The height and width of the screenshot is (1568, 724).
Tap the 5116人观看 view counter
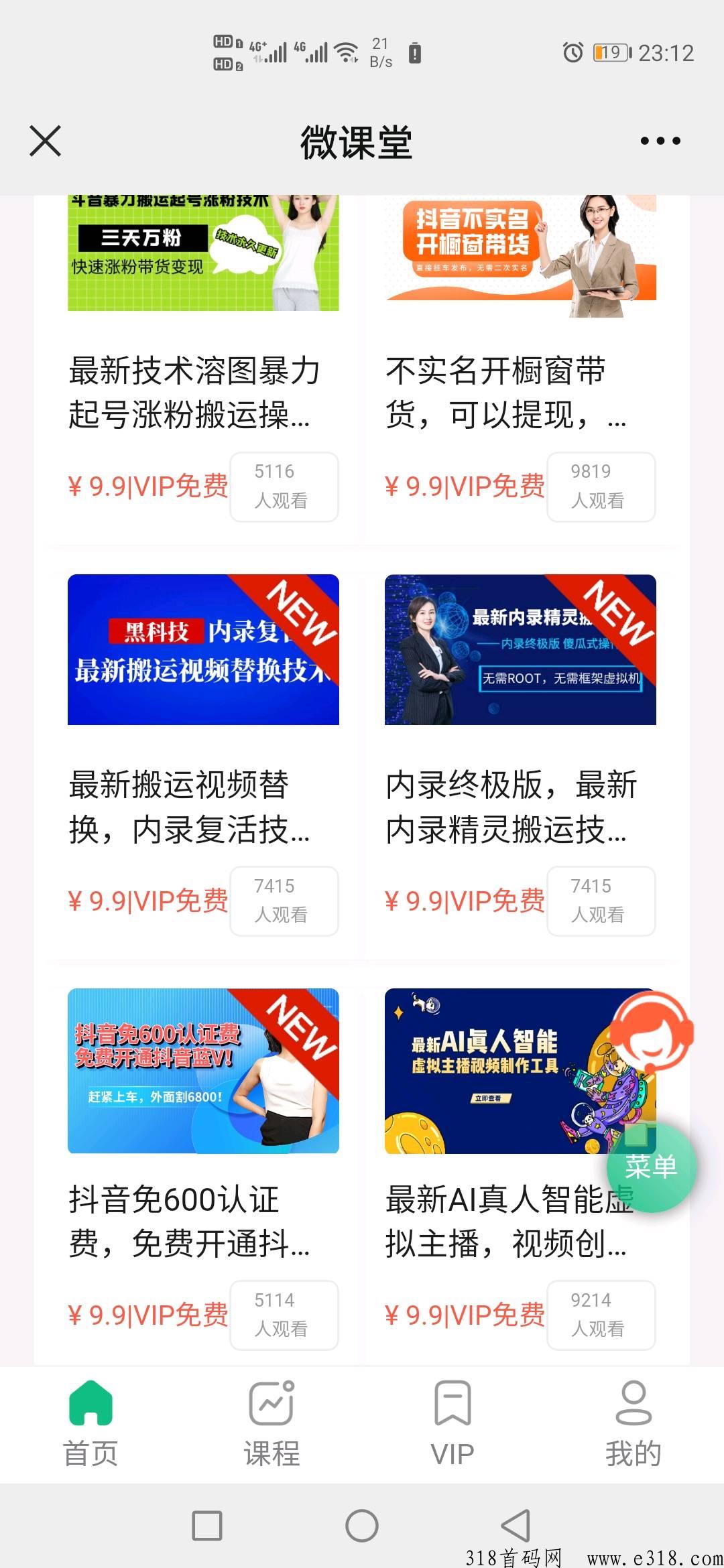pyautogui.click(x=284, y=487)
